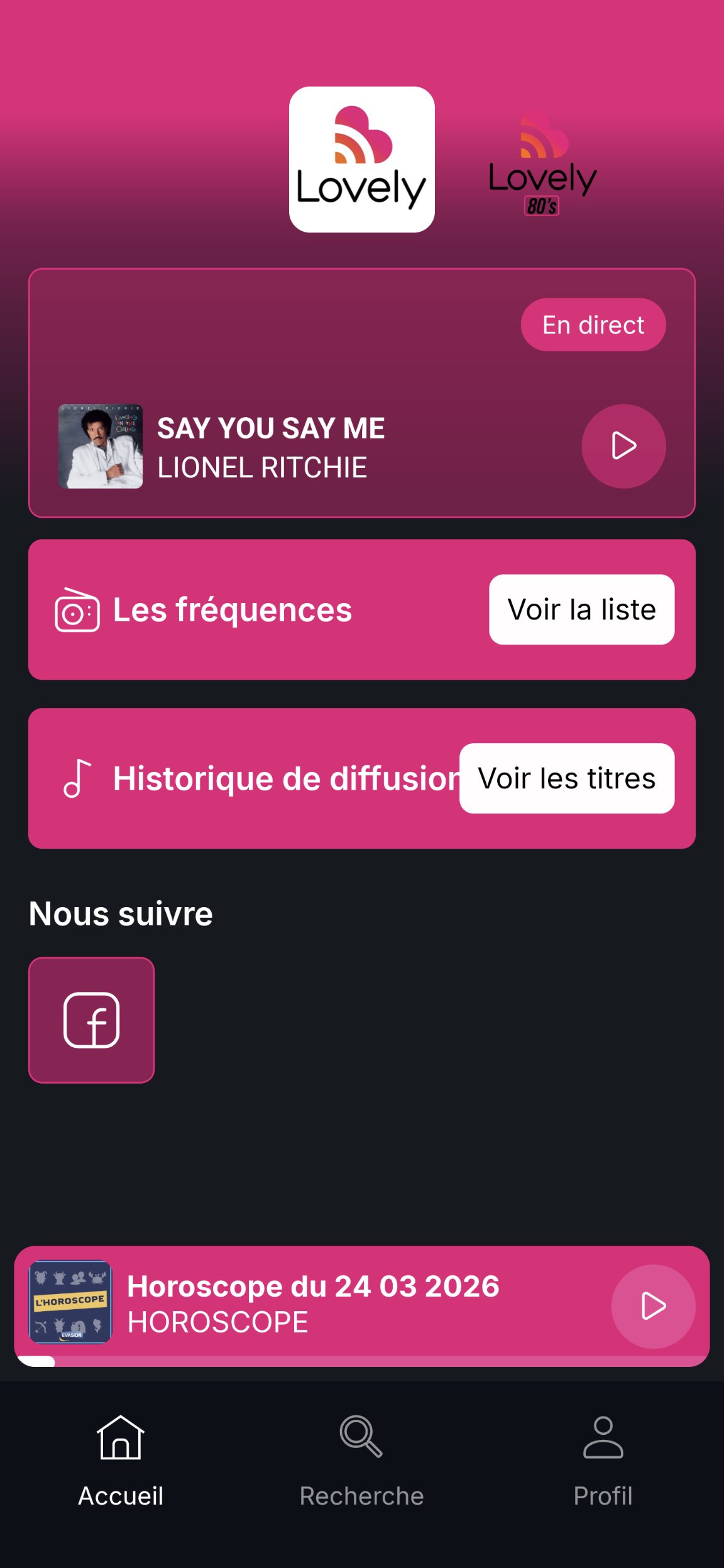Select the main Lovely station
The height and width of the screenshot is (1568, 724).
pos(361,160)
